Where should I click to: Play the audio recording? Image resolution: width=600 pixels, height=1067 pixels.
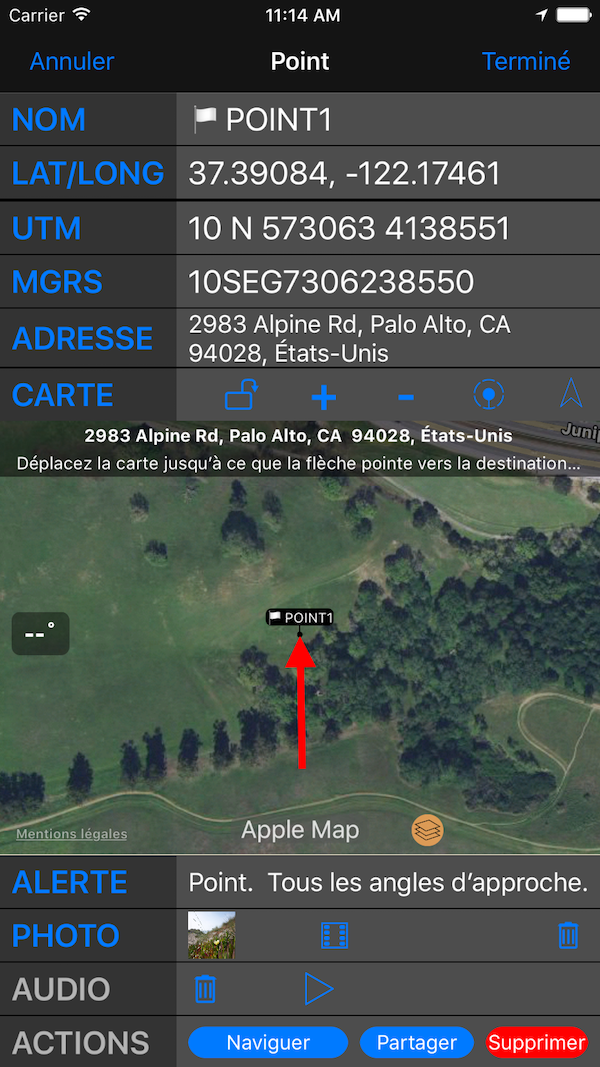(x=319, y=989)
